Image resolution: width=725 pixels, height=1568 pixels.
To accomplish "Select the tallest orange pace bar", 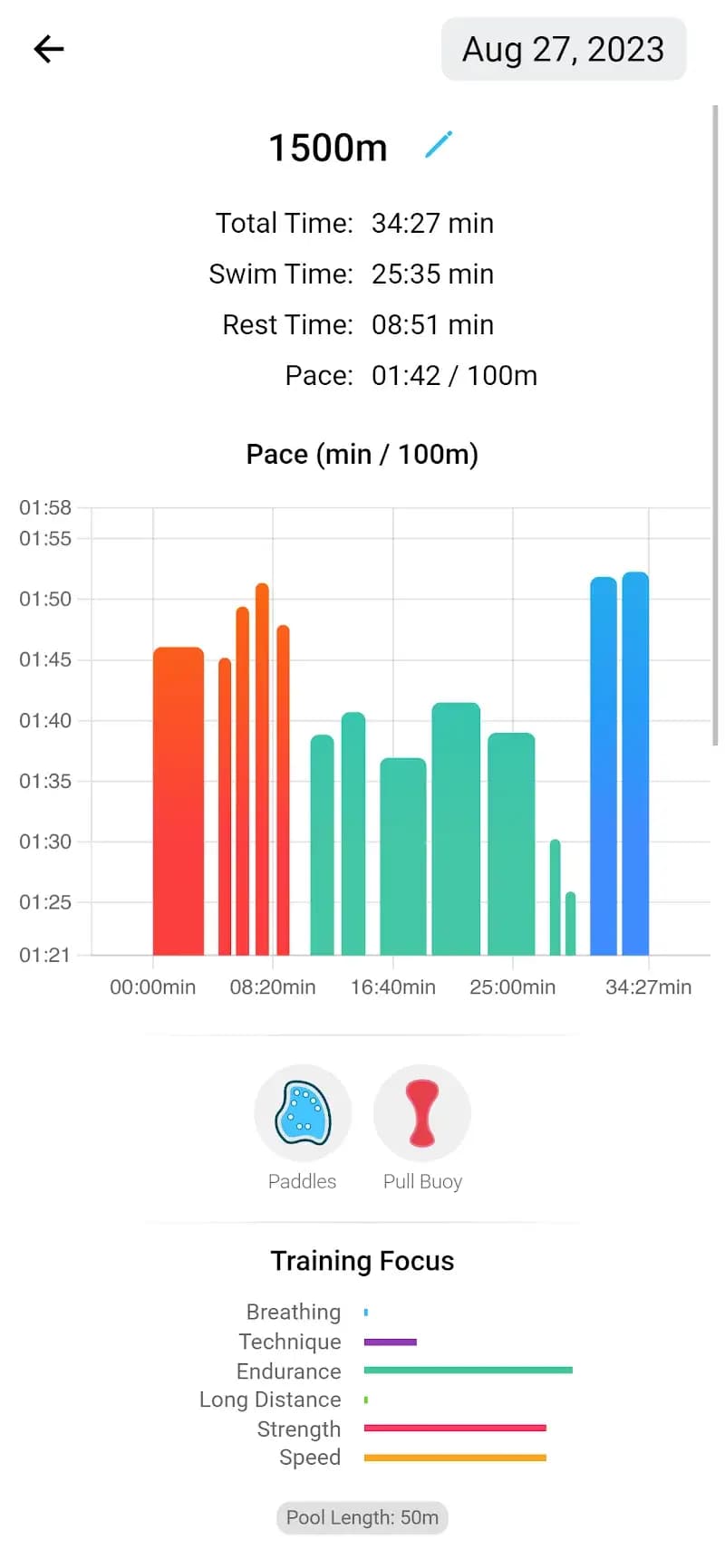I will (x=260, y=770).
